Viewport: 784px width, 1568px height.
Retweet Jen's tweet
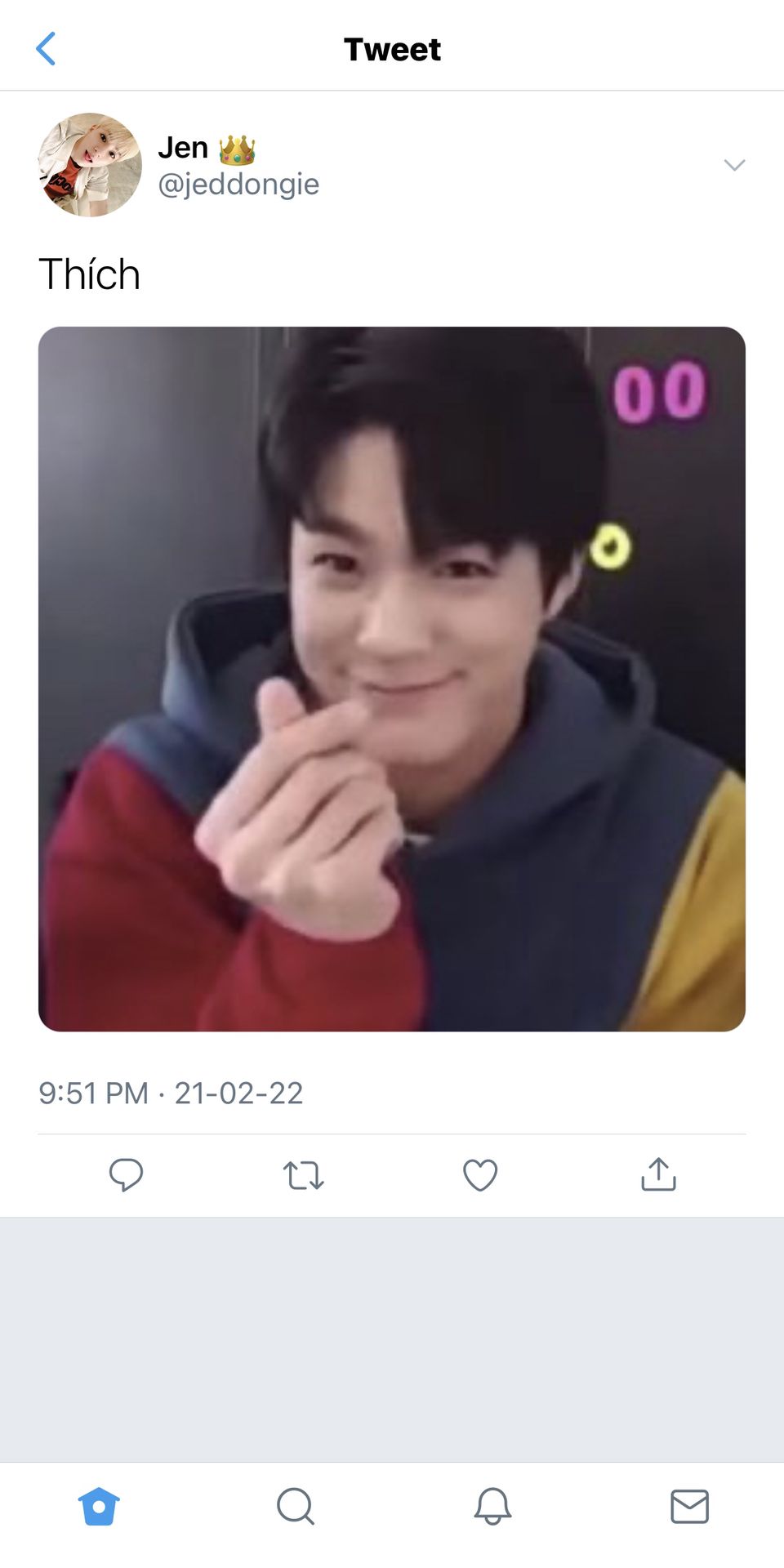(x=303, y=1175)
